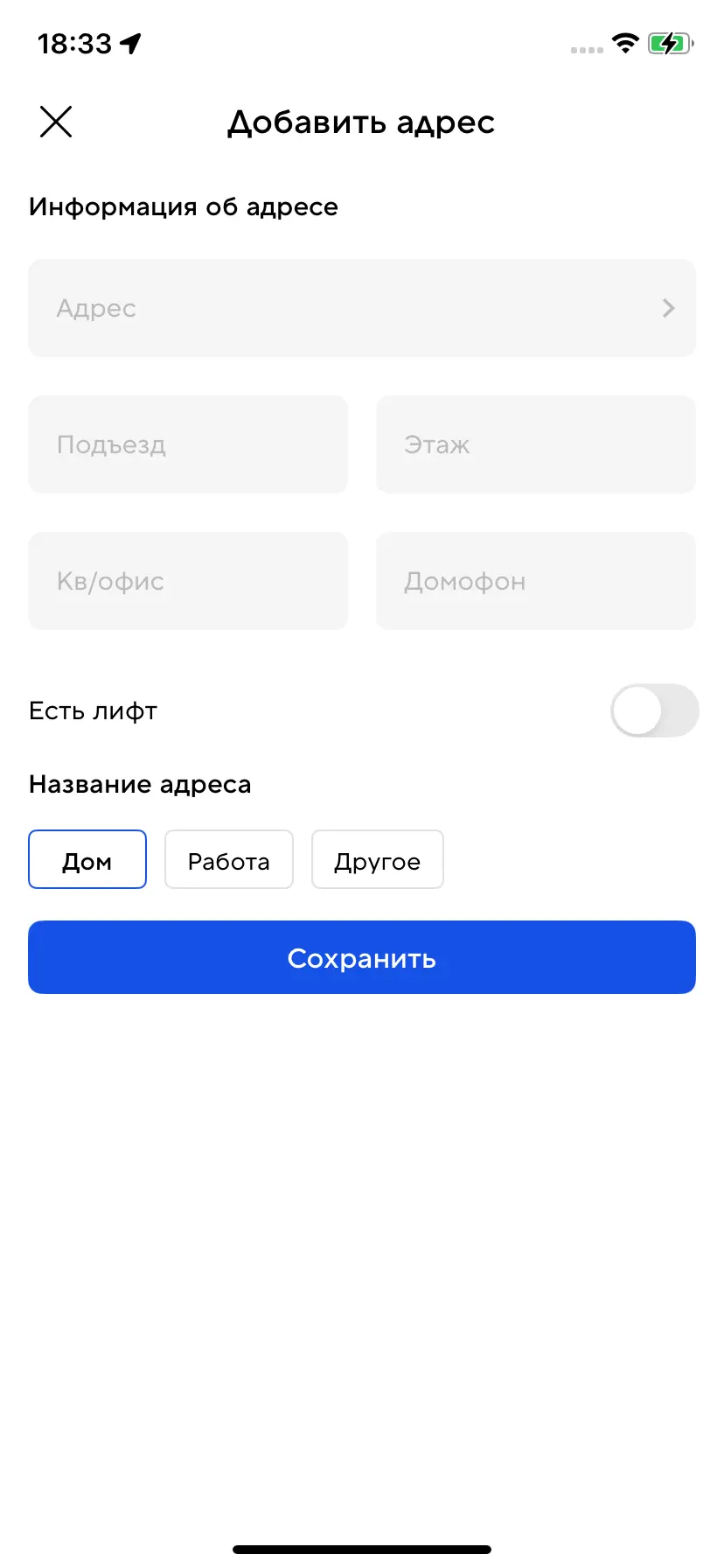Choose the Дом address name chip
Image resolution: width=724 pixels, height=1568 pixels.
point(87,860)
